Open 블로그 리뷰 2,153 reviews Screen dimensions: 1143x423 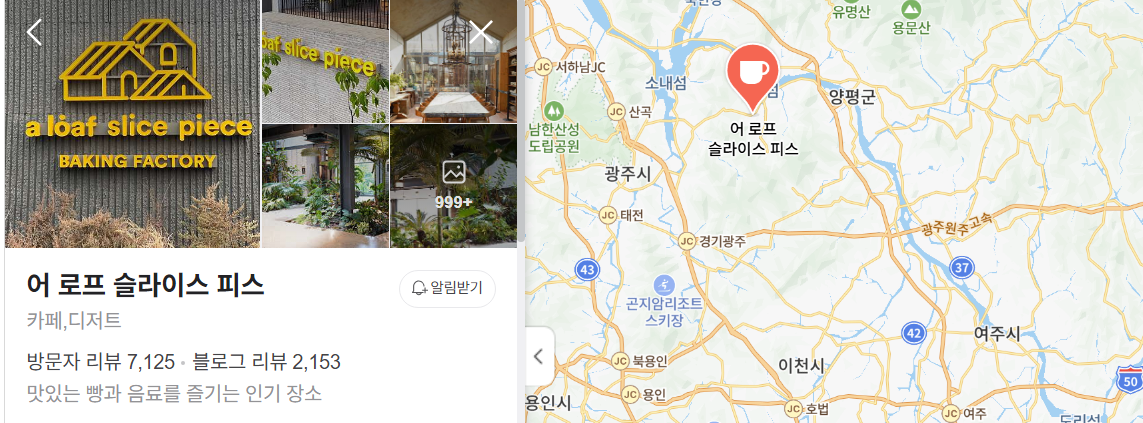click(x=266, y=361)
